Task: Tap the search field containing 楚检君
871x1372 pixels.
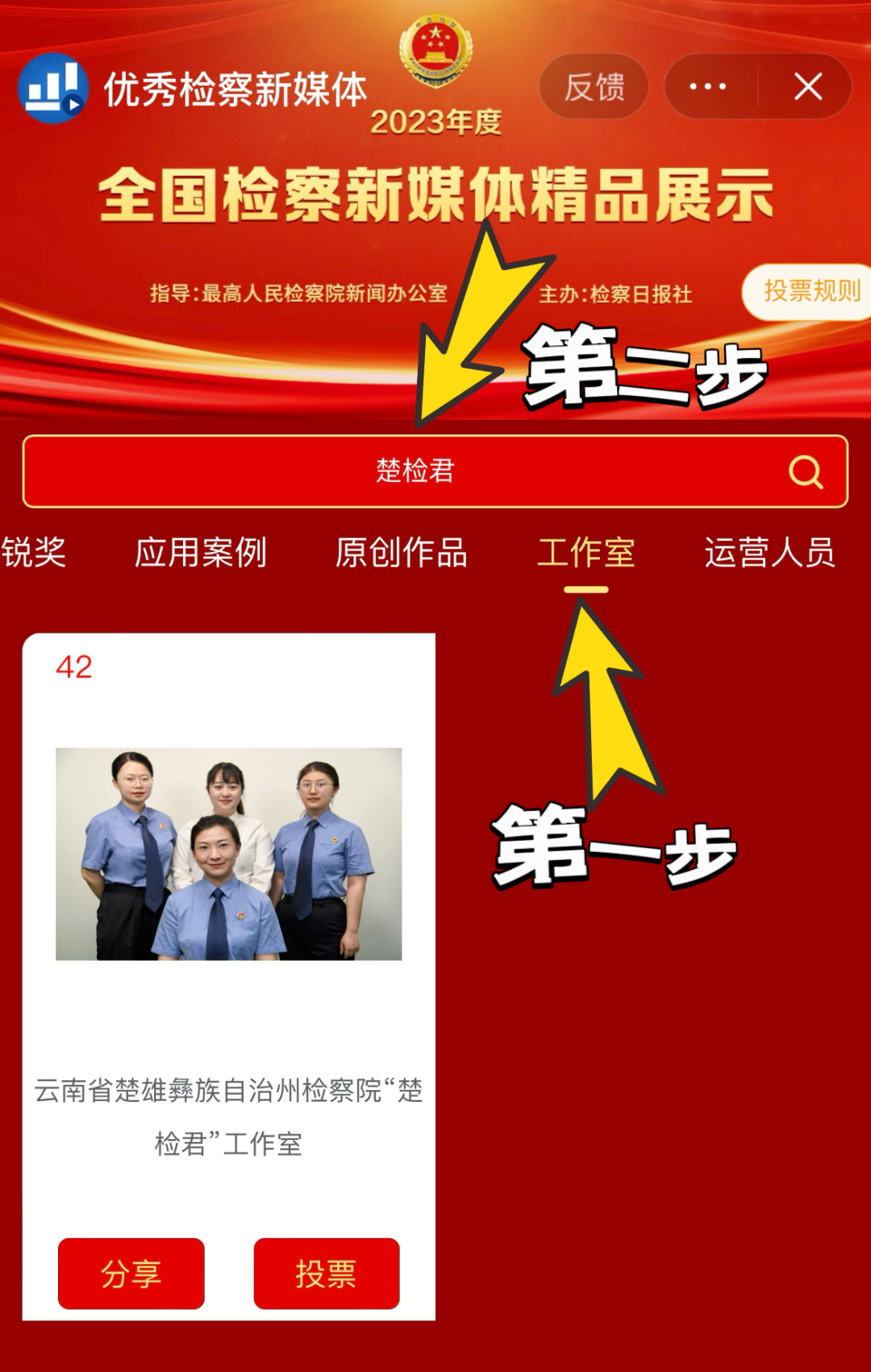Action: point(415,471)
